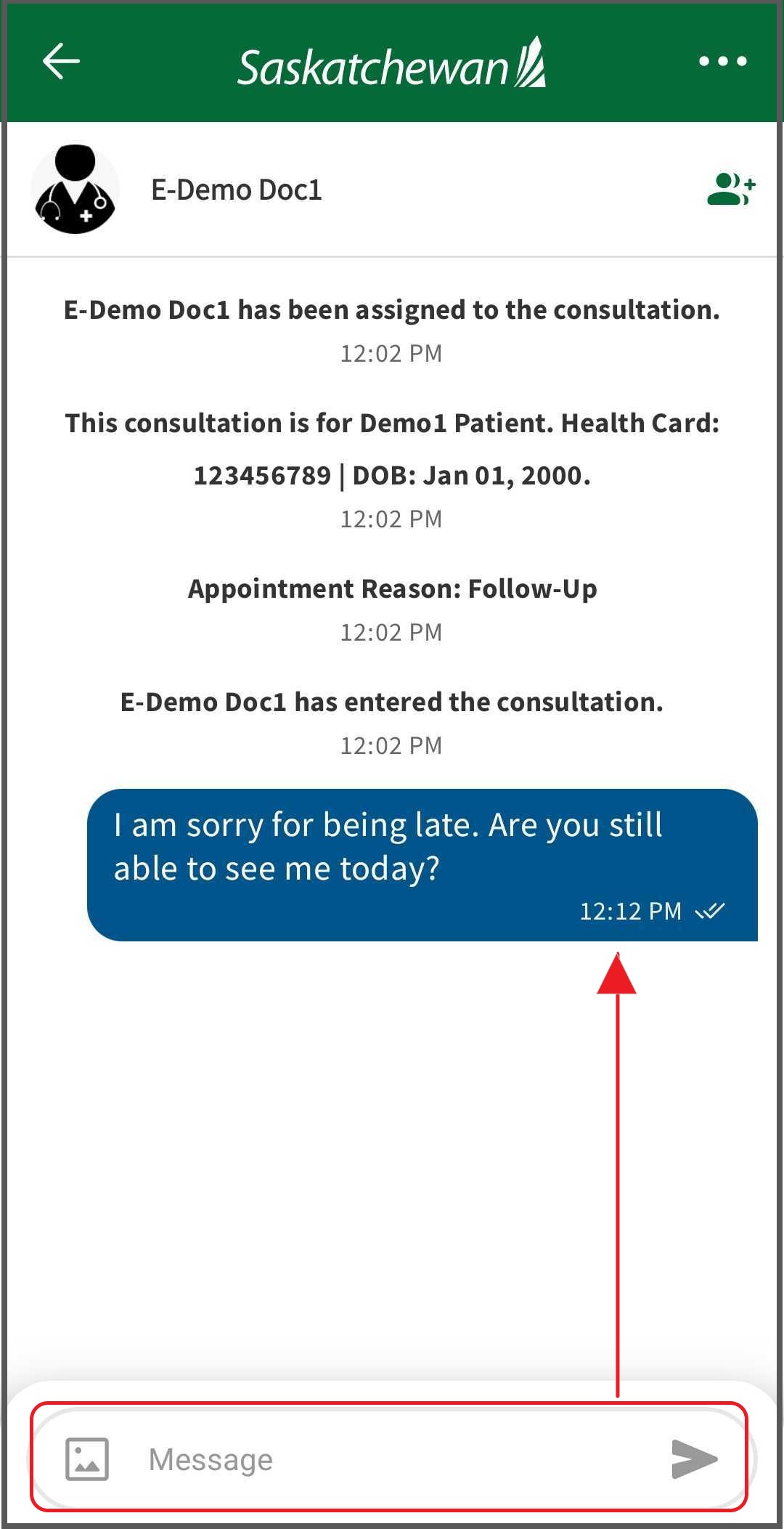This screenshot has height=1529, width=784.
Task: Open E-Demo Doc1's profile picture
Action: [x=75, y=190]
